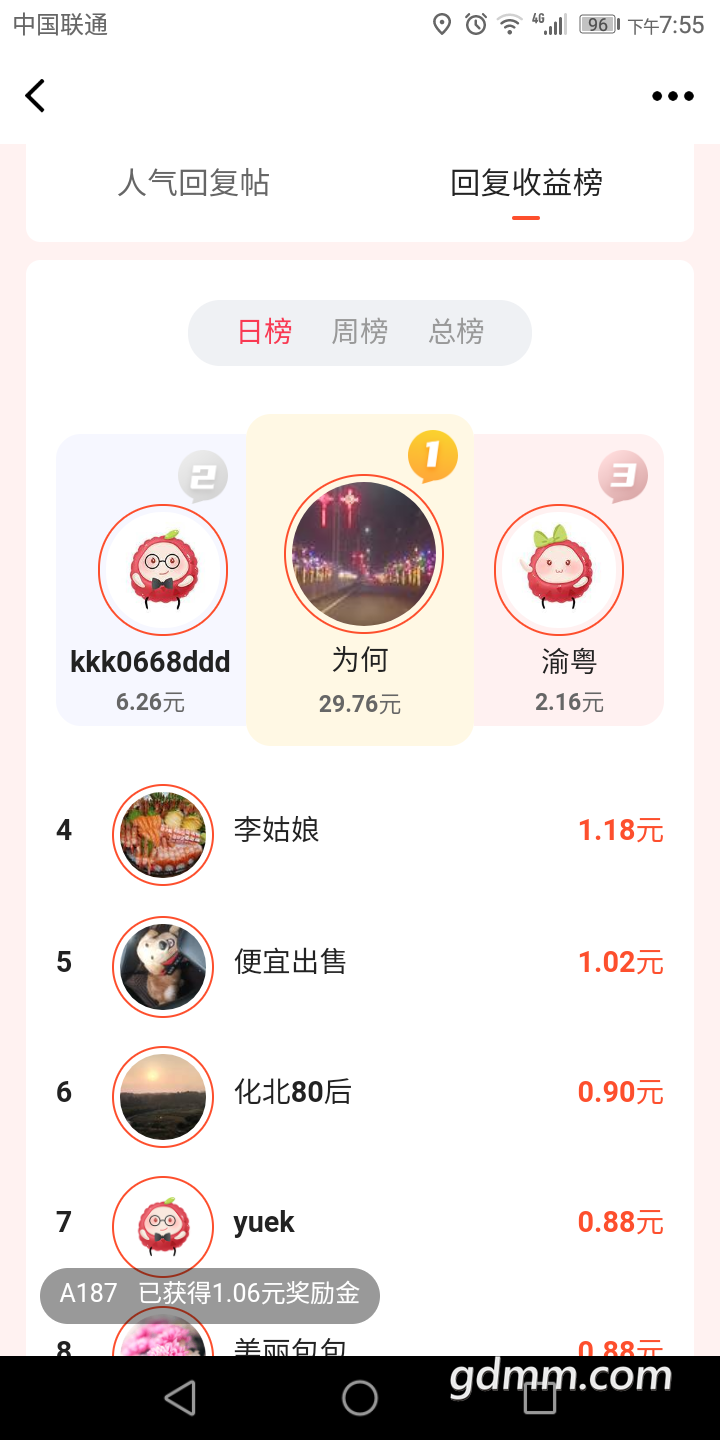
Task: Tap the system home button
Action: coord(360,1398)
